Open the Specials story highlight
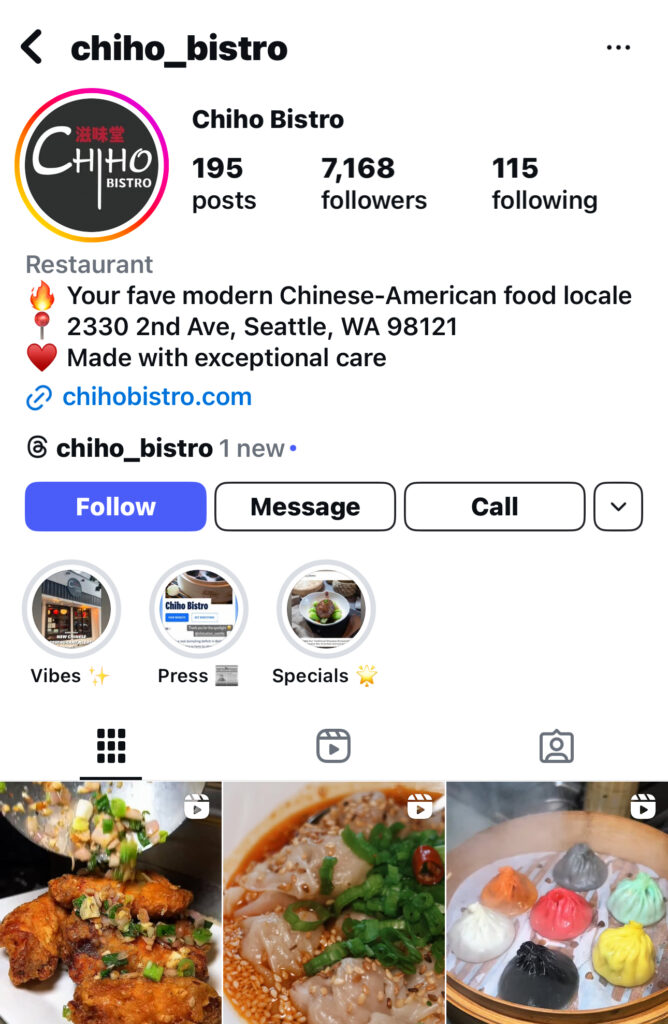Screen dimensions: 668x1024 325,608
